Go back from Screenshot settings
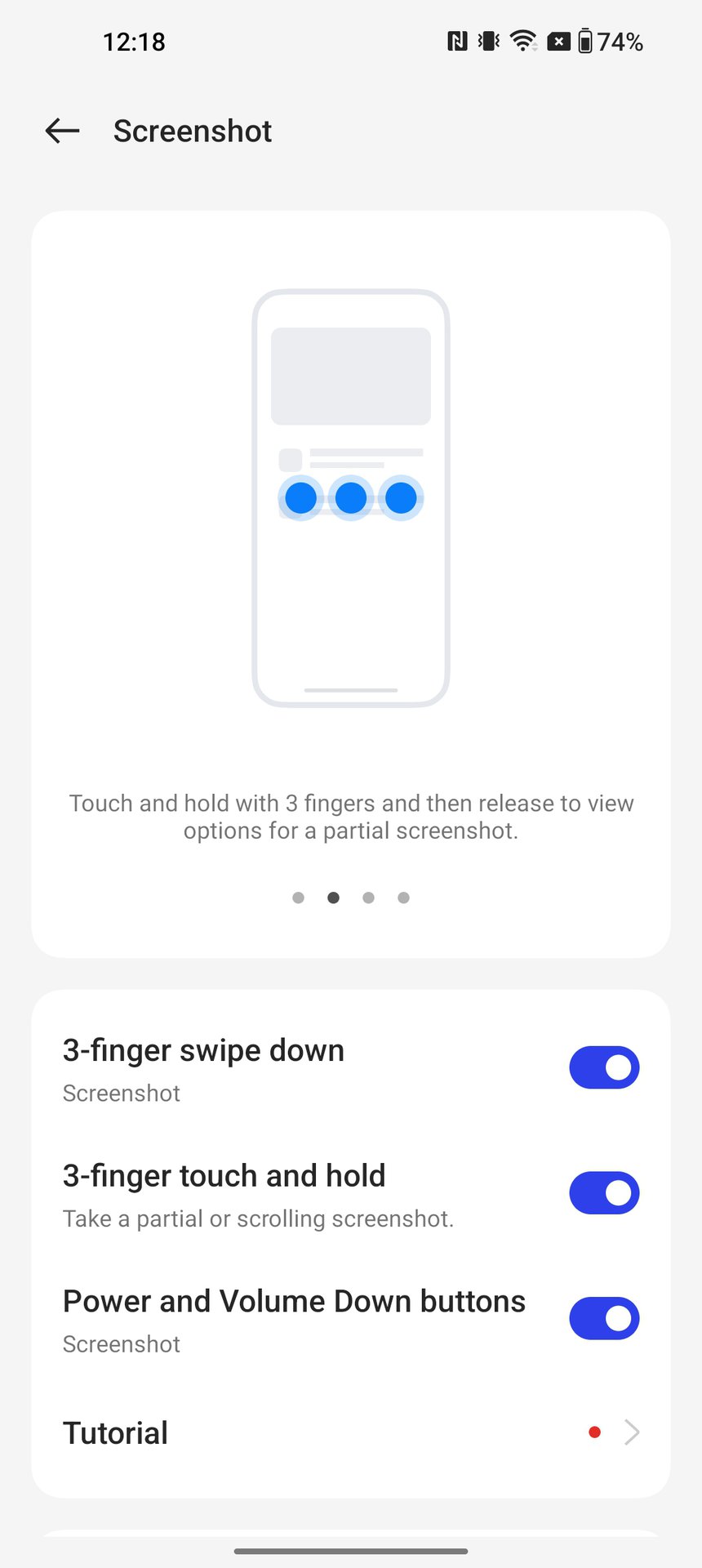The height and width of the screenshot is (1568, 702). click(62, 131)
